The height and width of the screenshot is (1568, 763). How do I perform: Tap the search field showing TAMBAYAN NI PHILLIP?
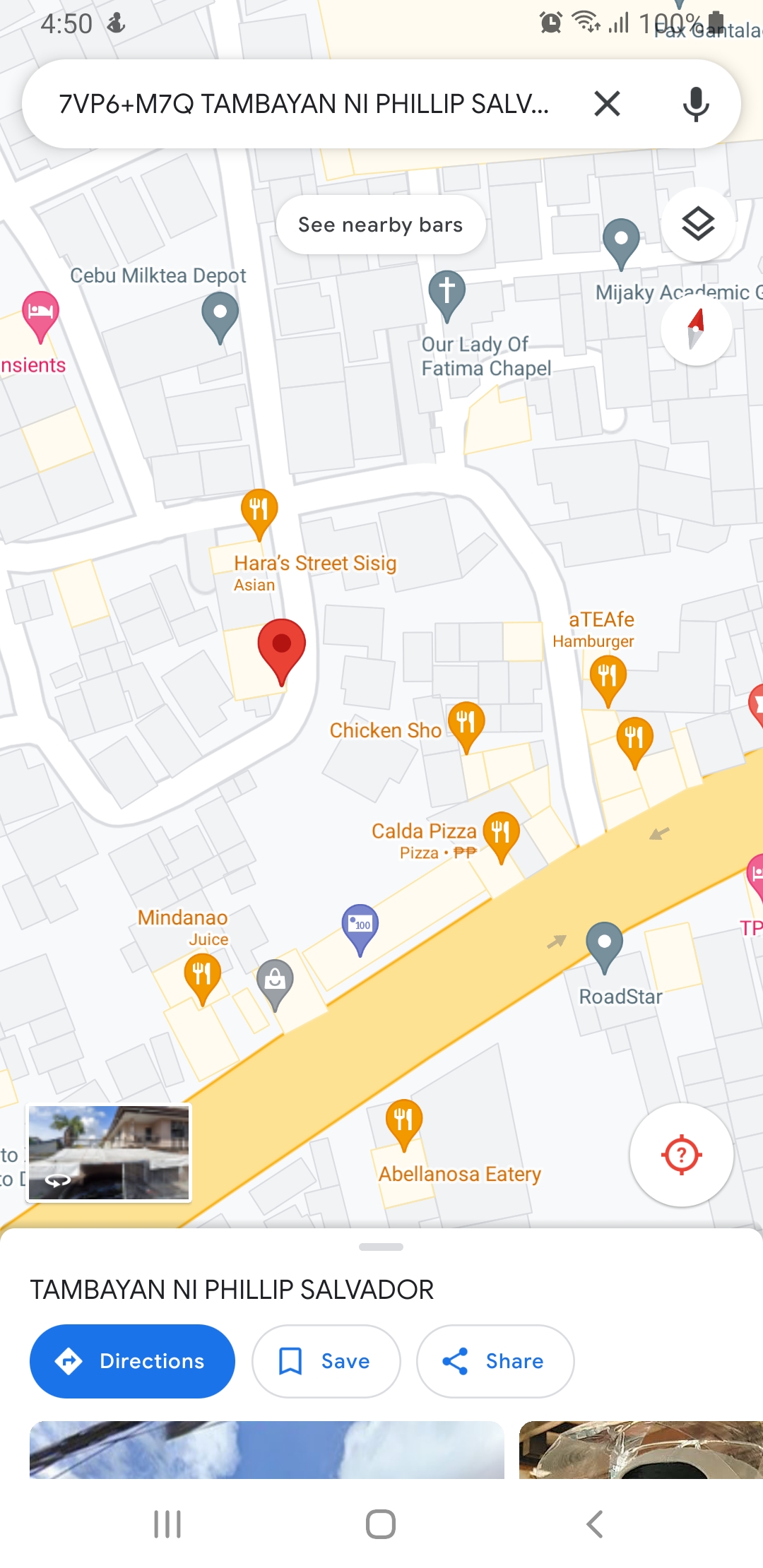(x=304, y=104)
